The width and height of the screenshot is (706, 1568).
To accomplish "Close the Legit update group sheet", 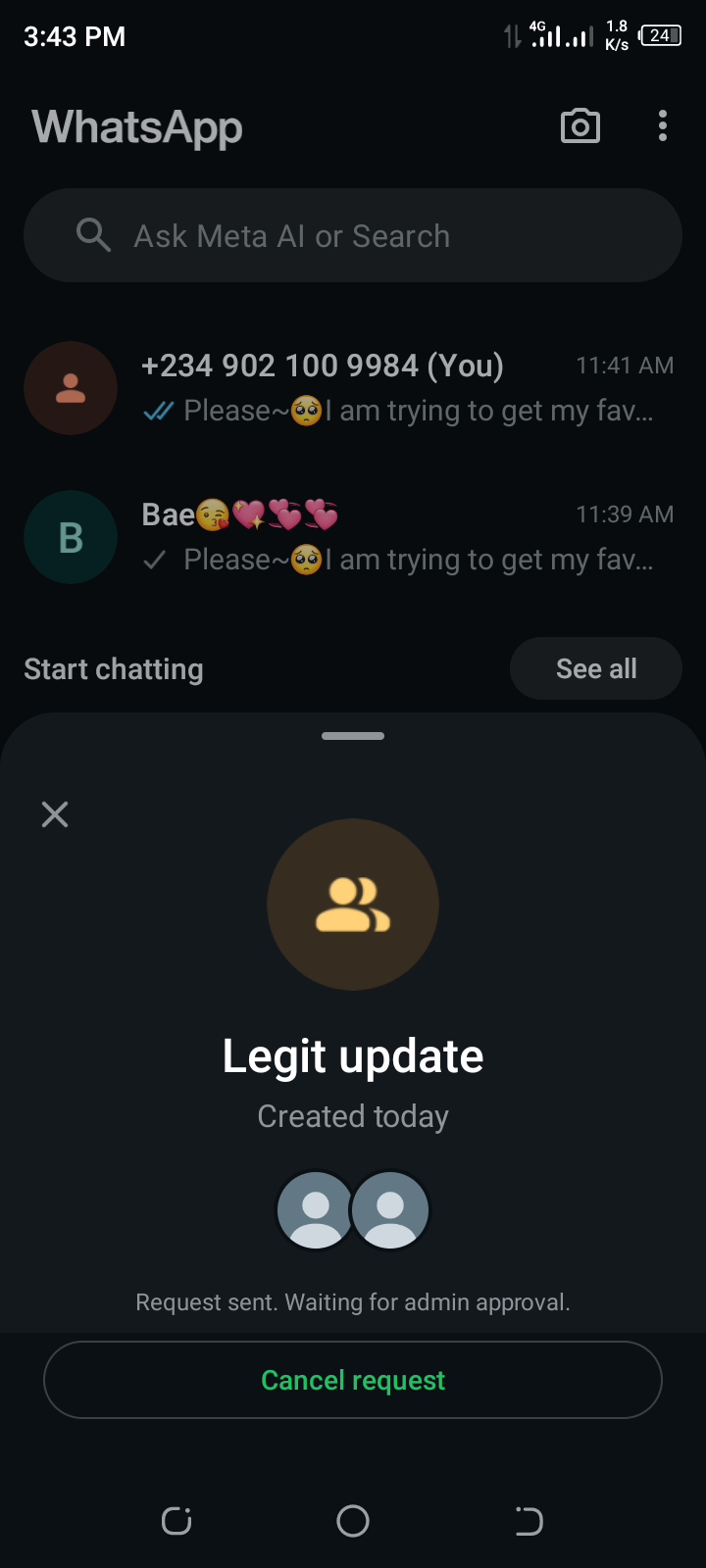I will [x=55, y=814].
